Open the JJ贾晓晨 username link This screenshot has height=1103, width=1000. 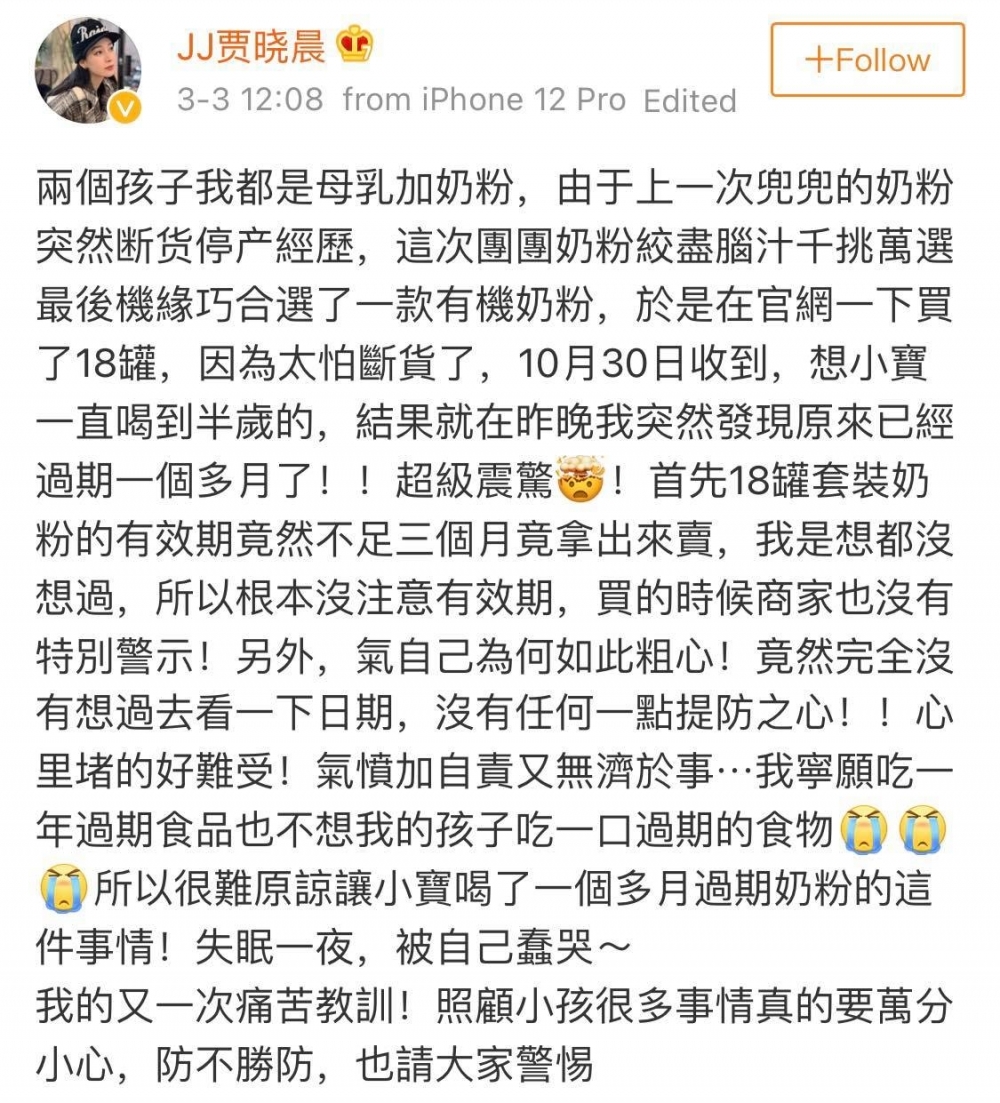click(251, 45)
